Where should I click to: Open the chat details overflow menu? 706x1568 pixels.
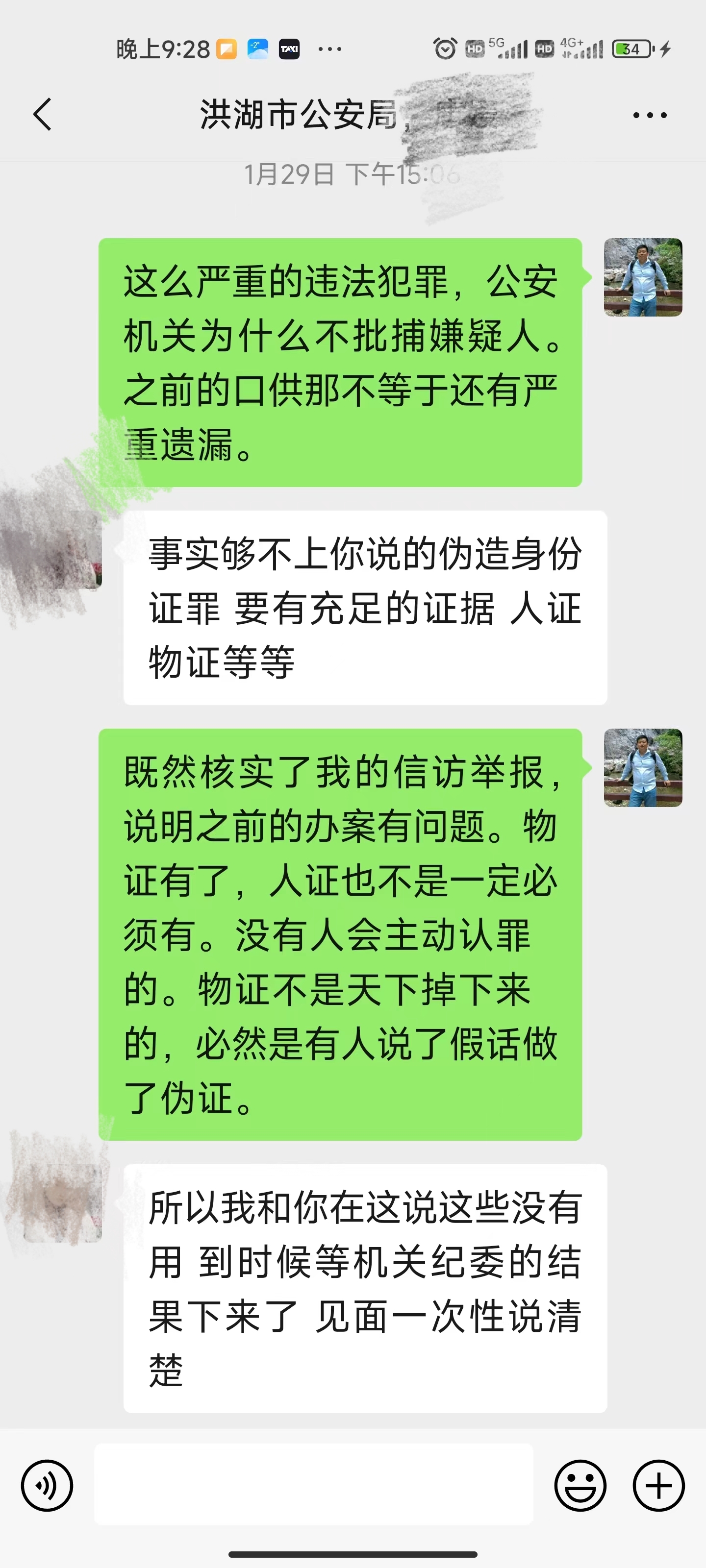click(x=649, y=115)
